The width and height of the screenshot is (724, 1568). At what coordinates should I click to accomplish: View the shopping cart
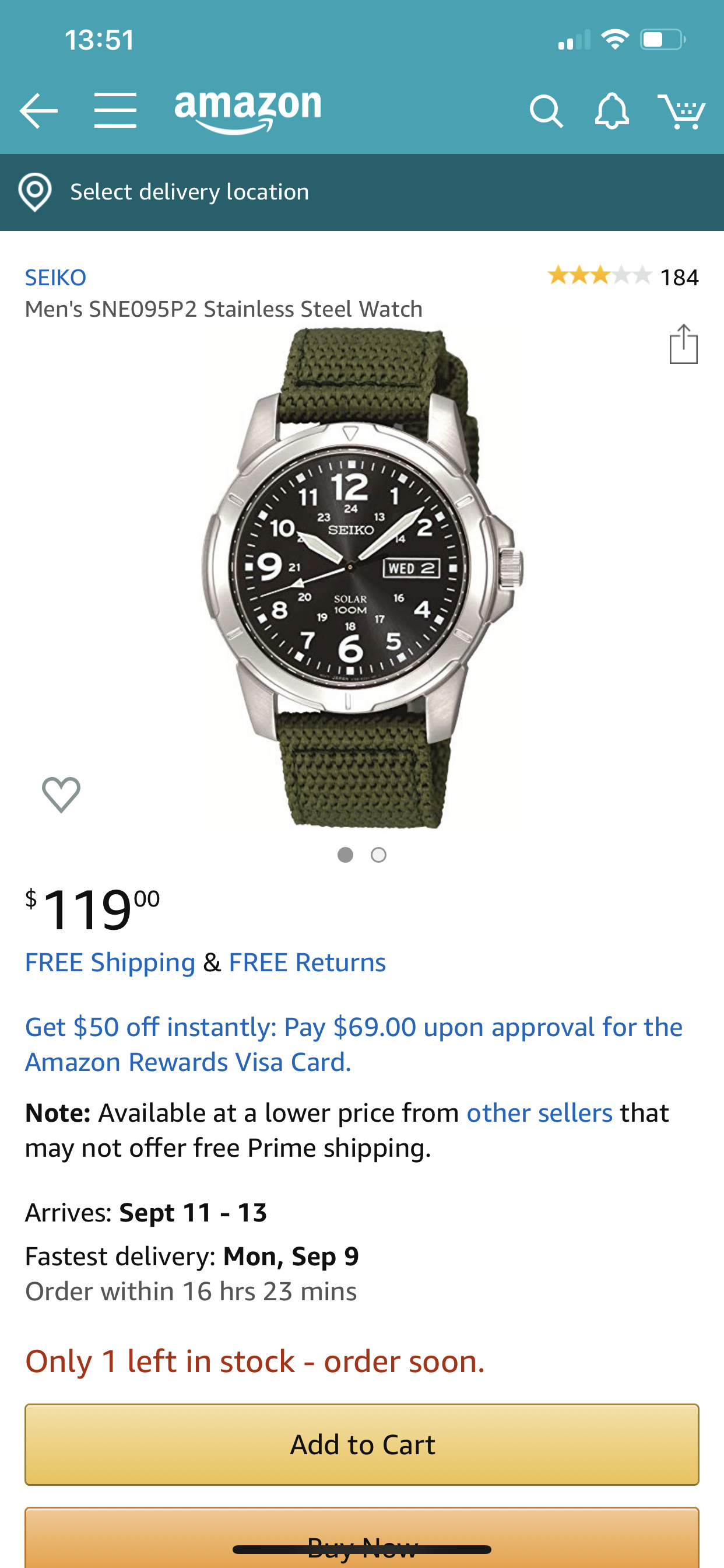coord(681,111)
